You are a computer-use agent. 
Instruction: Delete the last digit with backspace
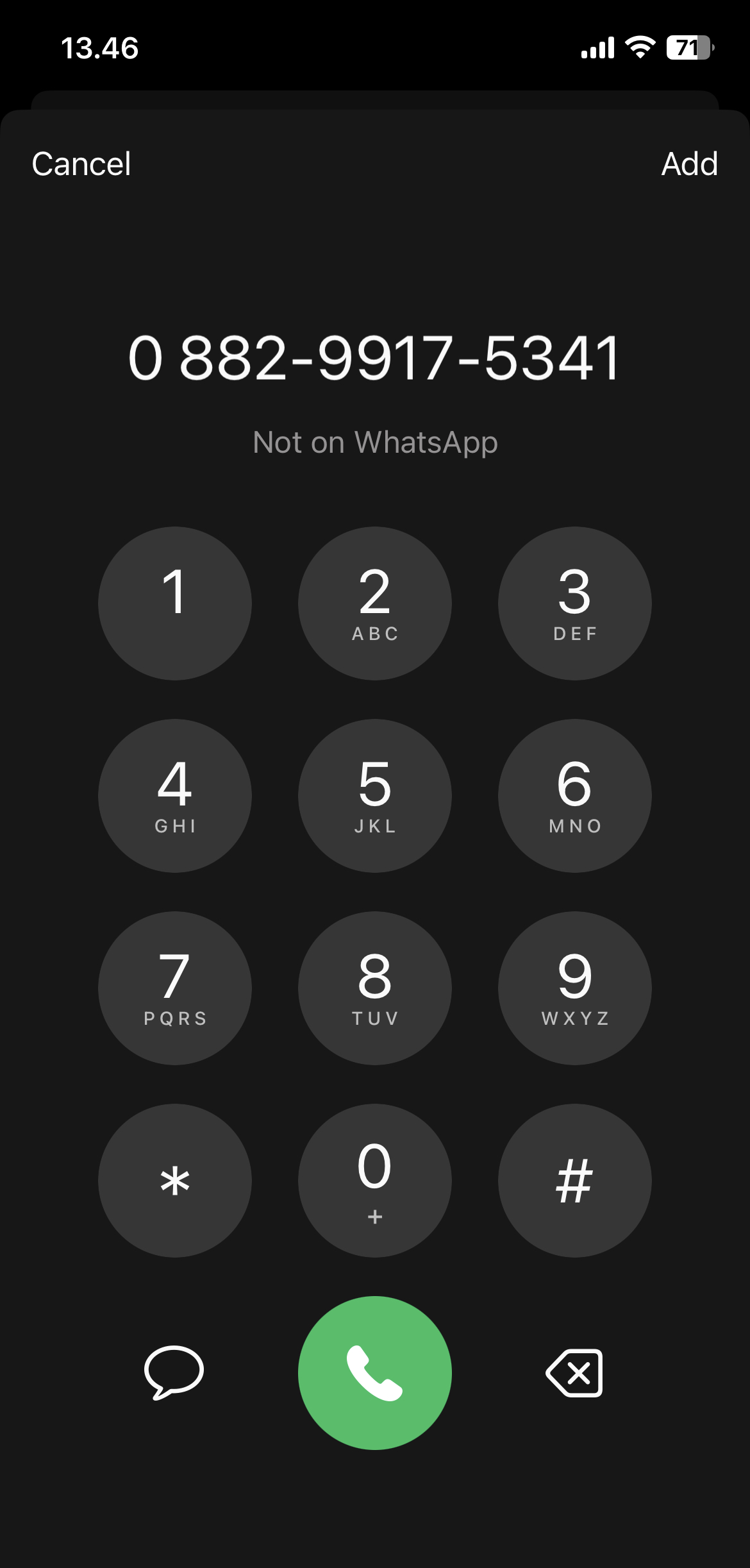575,1373
